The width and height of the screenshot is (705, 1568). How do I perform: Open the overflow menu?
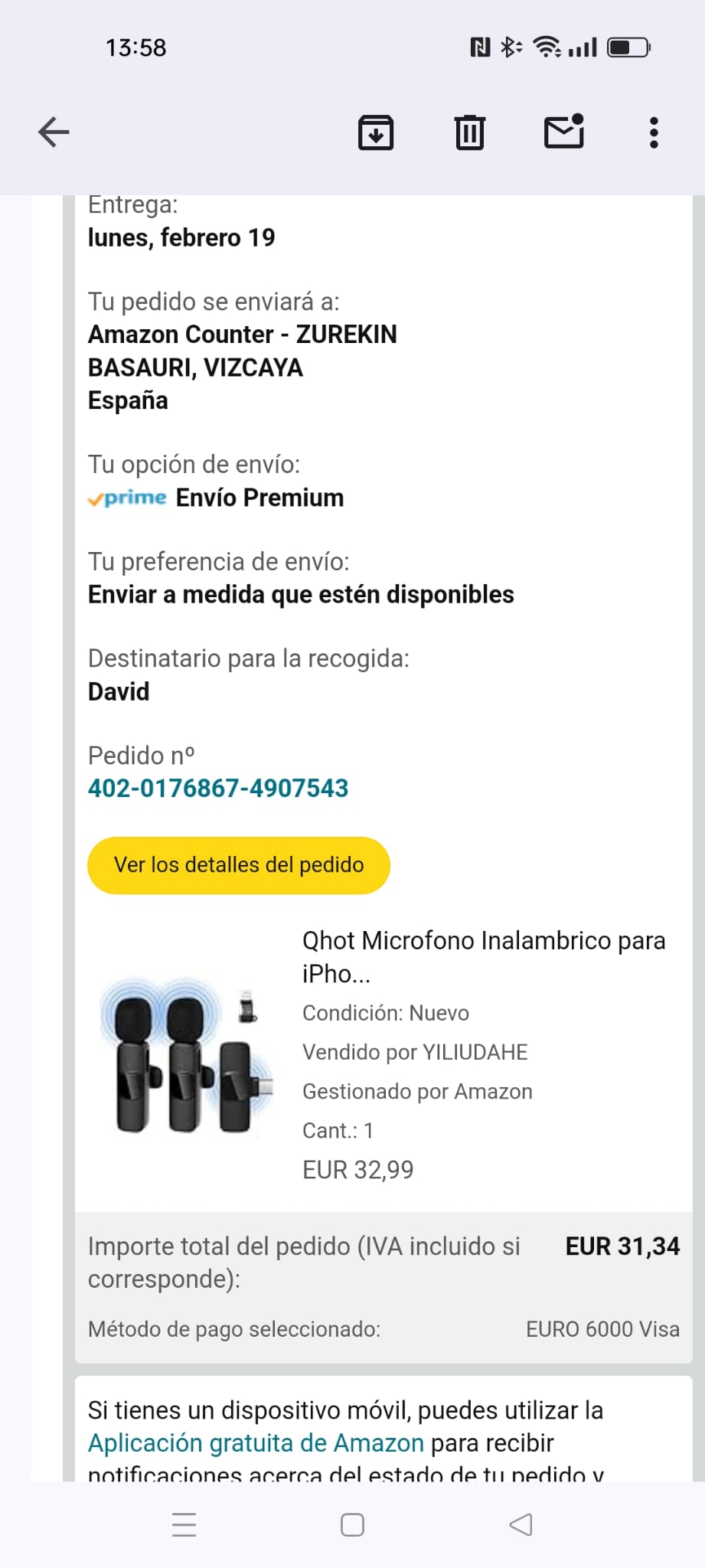coord(653,132)
